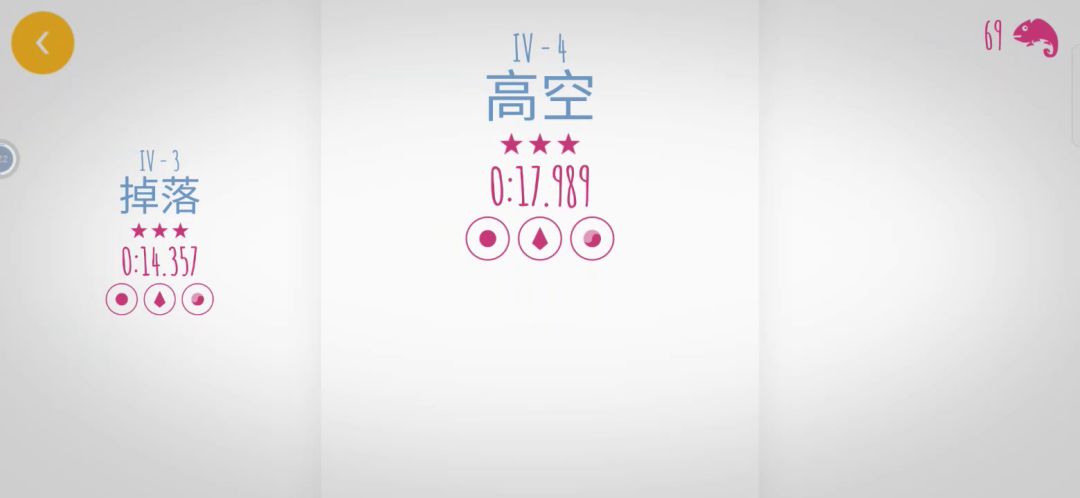Go back with the yellow arrow button
Image resolution: width=1080 pixels, height=498 pixels.
pyautogui.click(x=42, y=43)
